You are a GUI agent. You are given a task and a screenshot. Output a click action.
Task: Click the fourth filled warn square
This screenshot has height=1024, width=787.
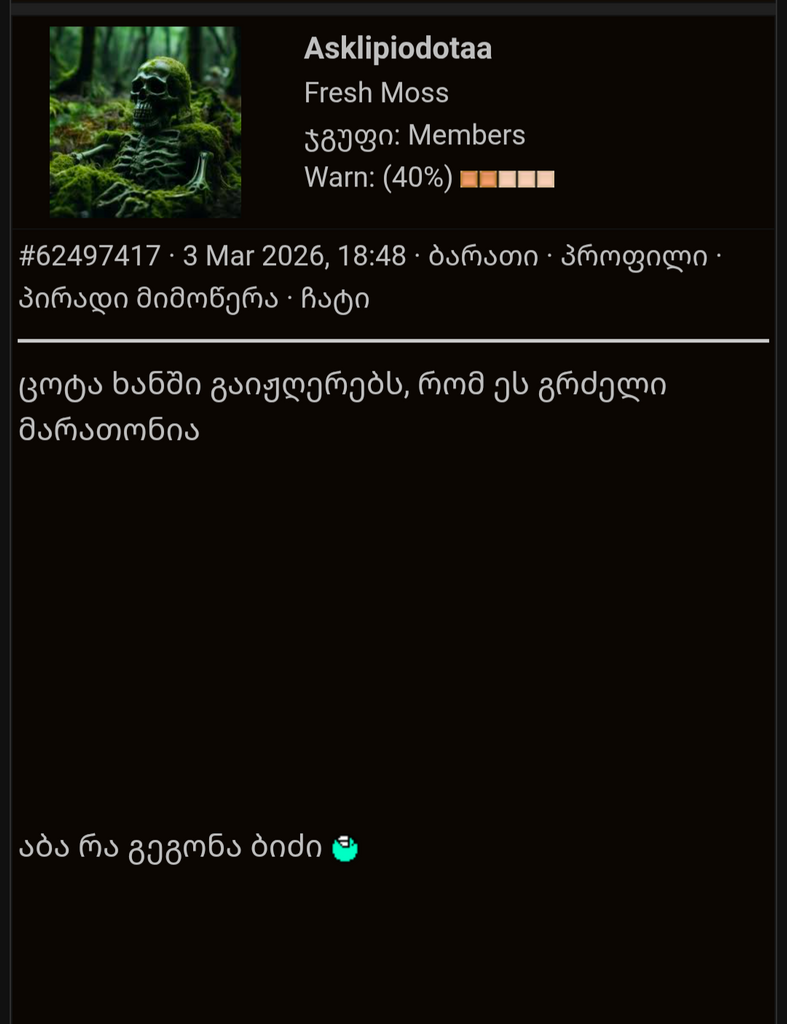coord(526,179)
